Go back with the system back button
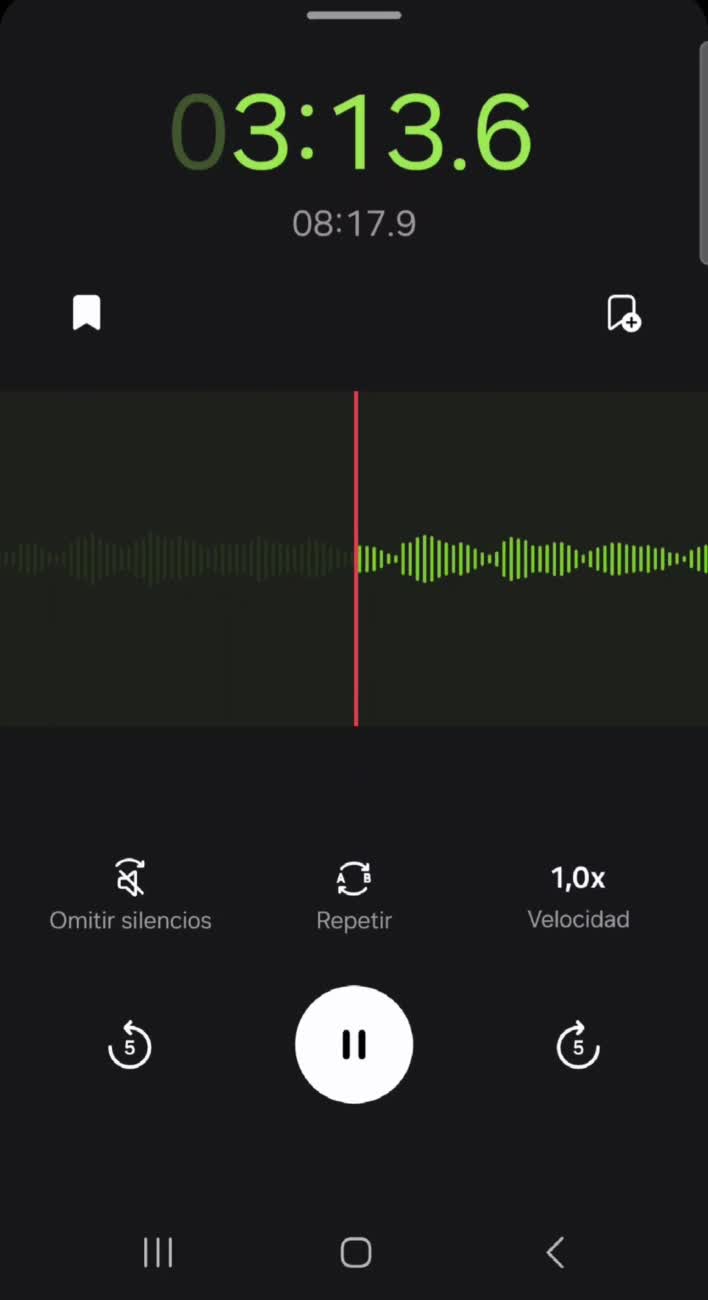This screenshot has width=708, height=1300. point(556,1252)
